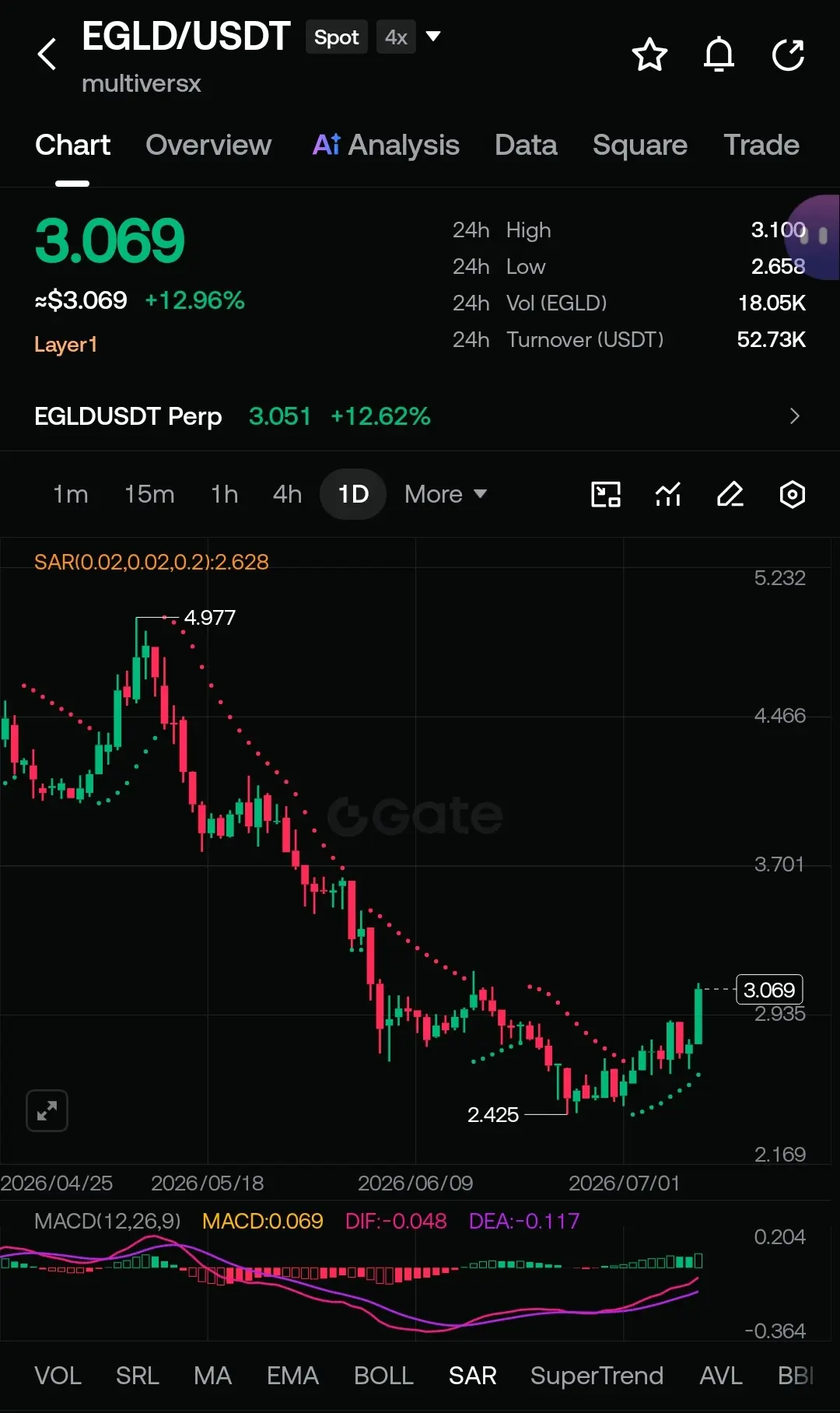Image resolution: width=840 pixels, height=1413 pixels.
Task: Go to the Trade tab
Action: click(761, 146)
